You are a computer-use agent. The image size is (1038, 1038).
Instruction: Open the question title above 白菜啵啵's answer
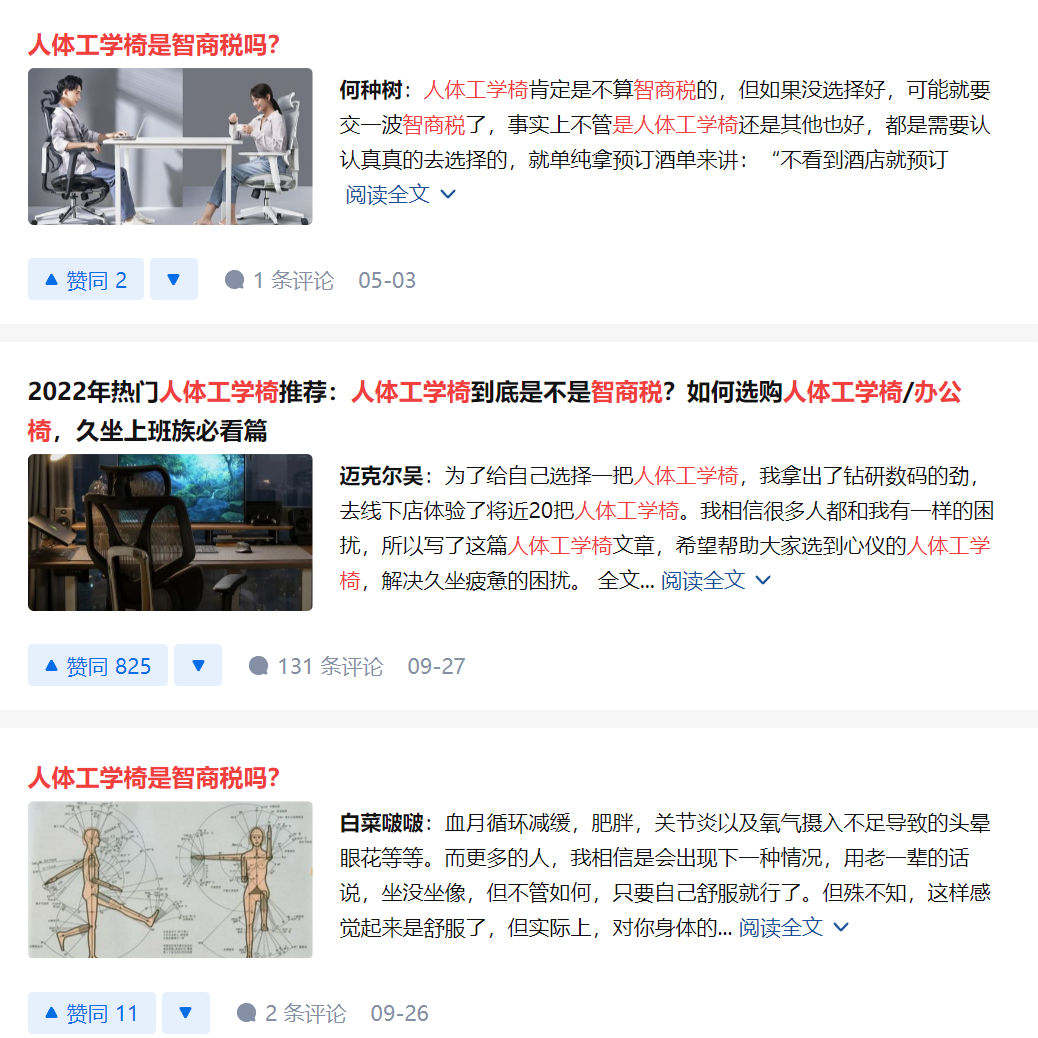click(x=154, y=778)
